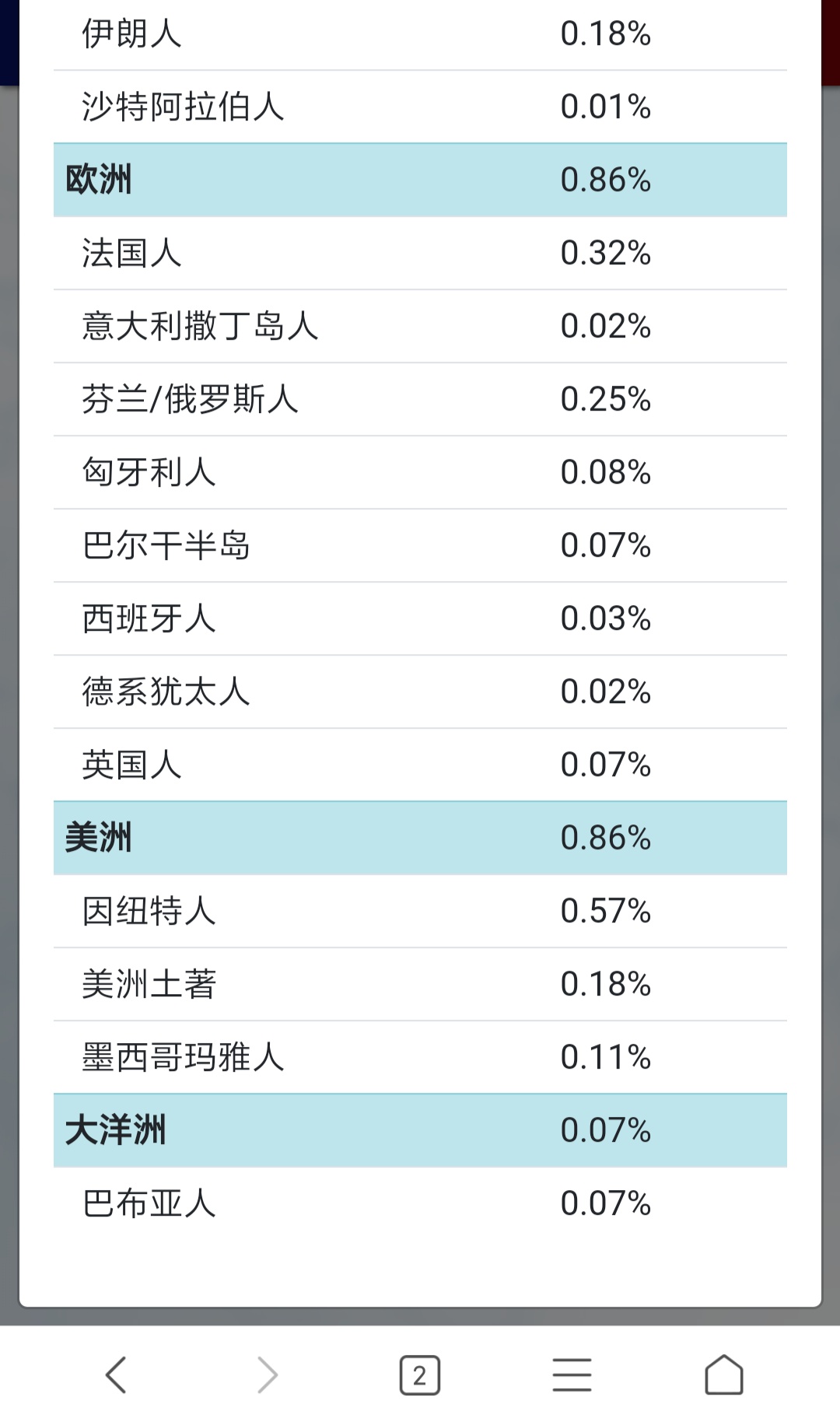Go to the browser home page

pos(724,1374)
